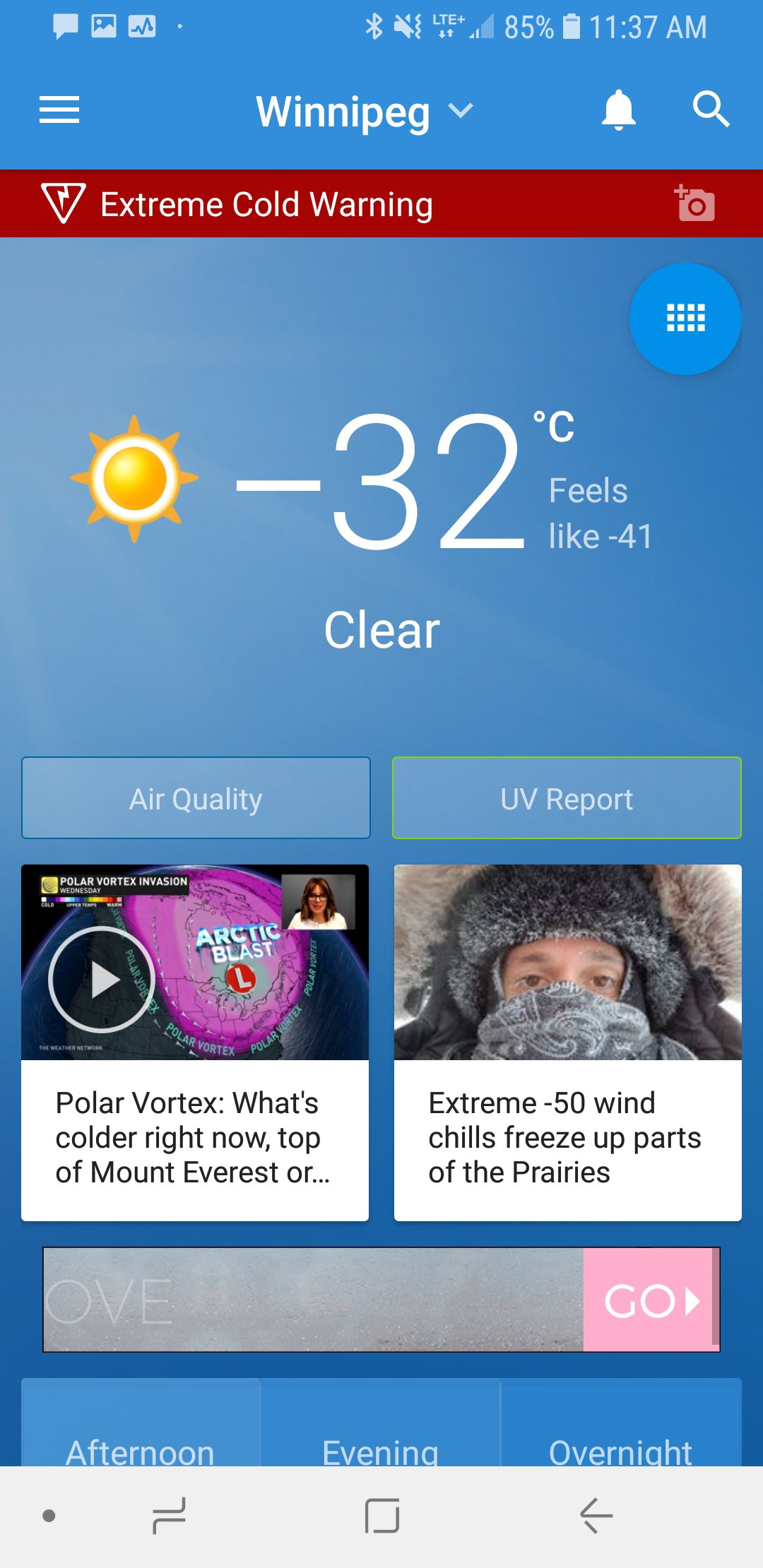Go to the system home screen
The height and width of the screenshot is (1568, 763).
tap(382, 1516)
